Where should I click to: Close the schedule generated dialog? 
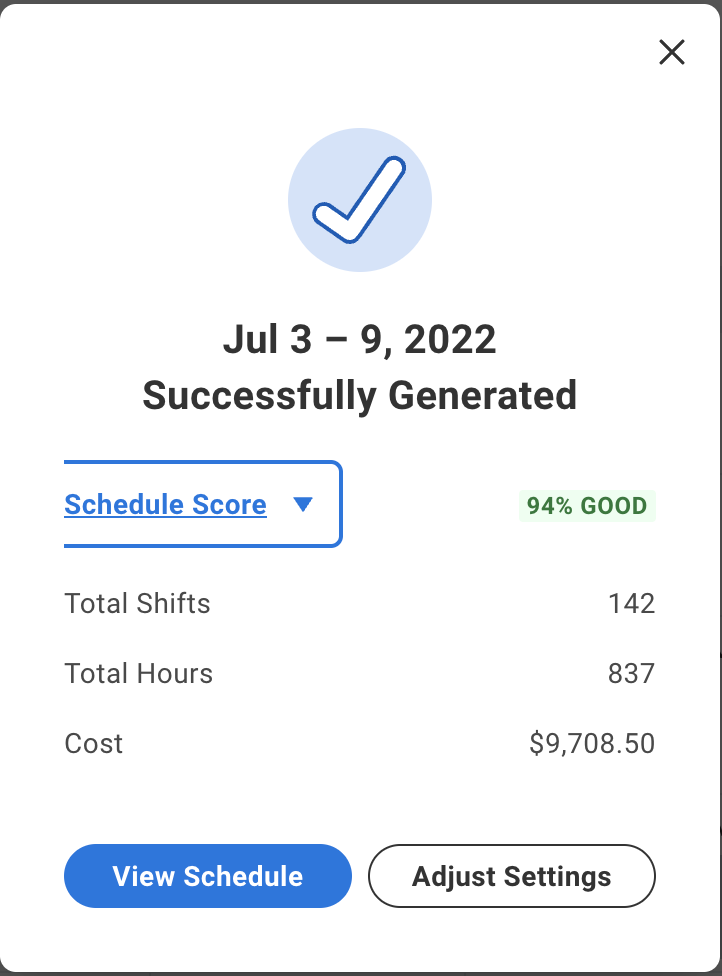coord(672,52)
